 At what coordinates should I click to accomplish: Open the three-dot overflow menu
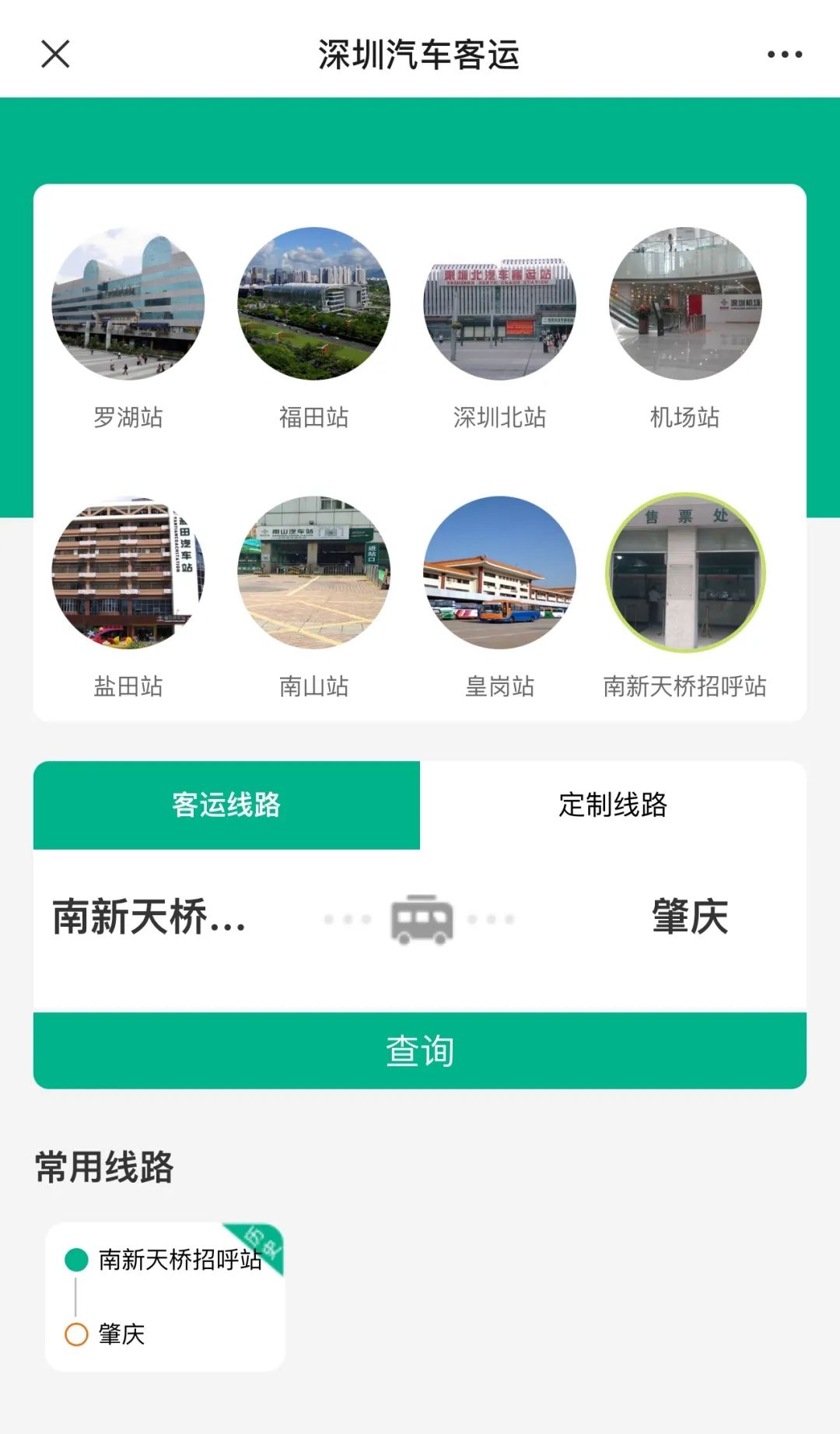[784, 54]
